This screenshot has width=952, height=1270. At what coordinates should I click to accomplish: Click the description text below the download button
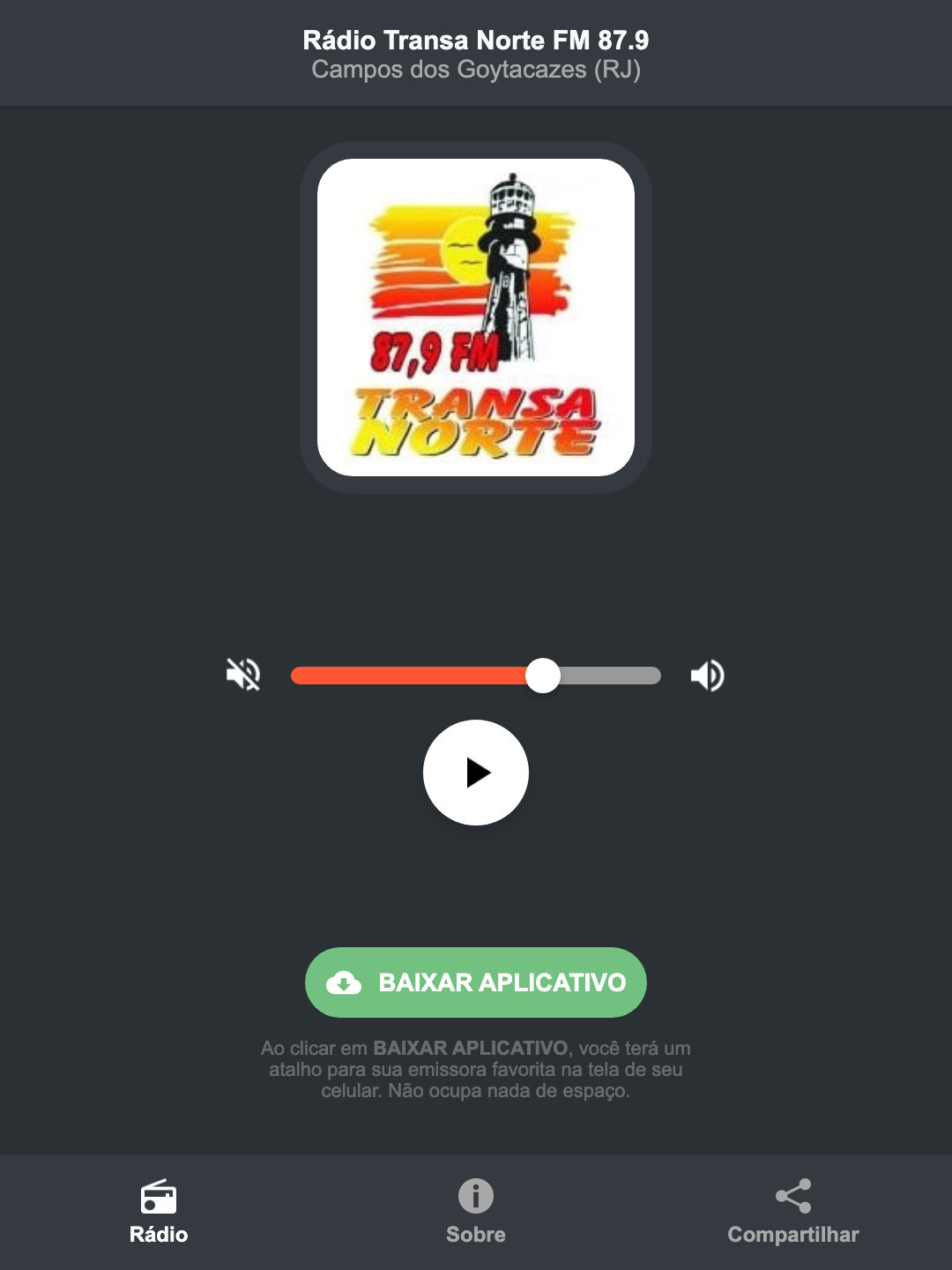pos(475,1070)
